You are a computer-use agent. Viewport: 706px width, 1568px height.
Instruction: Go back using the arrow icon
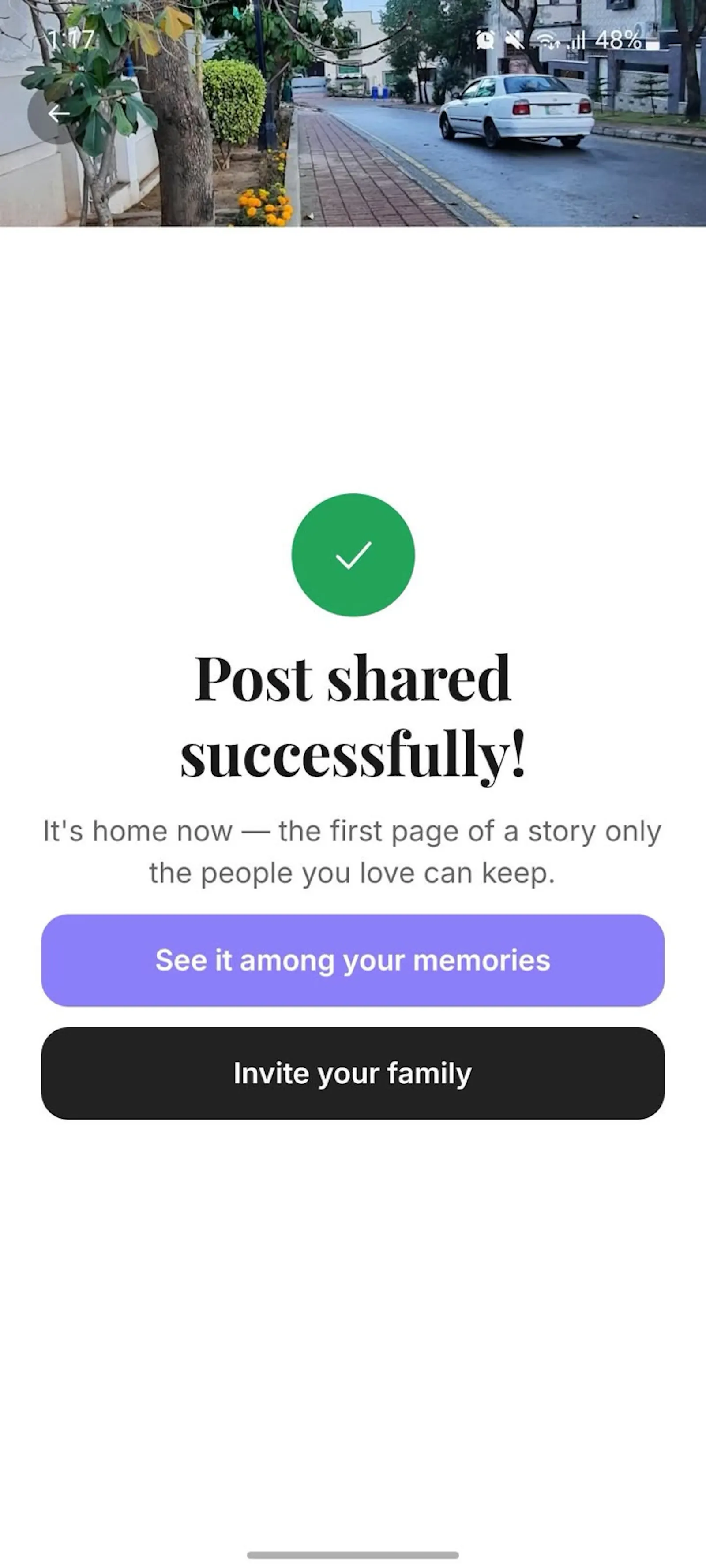pyautogui.click(x=58, y=113)
